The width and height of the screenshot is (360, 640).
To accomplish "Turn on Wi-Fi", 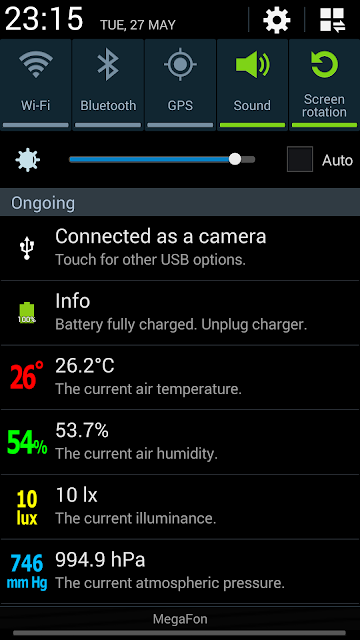I will point(36,85).
